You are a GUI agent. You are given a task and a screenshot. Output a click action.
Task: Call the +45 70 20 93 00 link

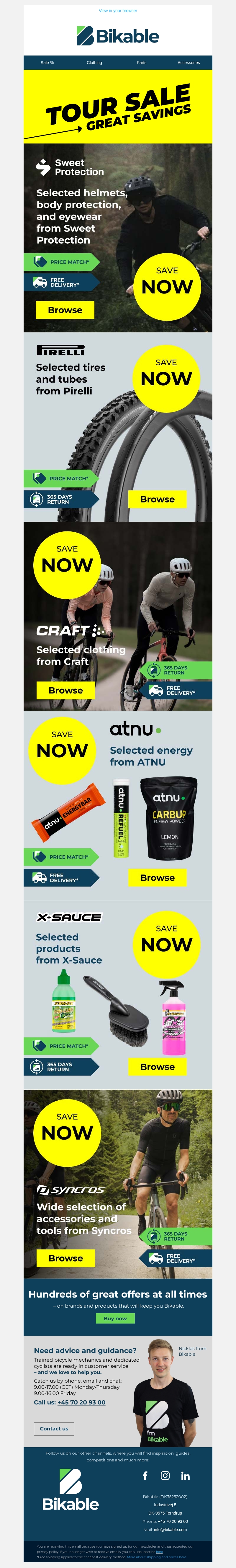click(81, 1398)
